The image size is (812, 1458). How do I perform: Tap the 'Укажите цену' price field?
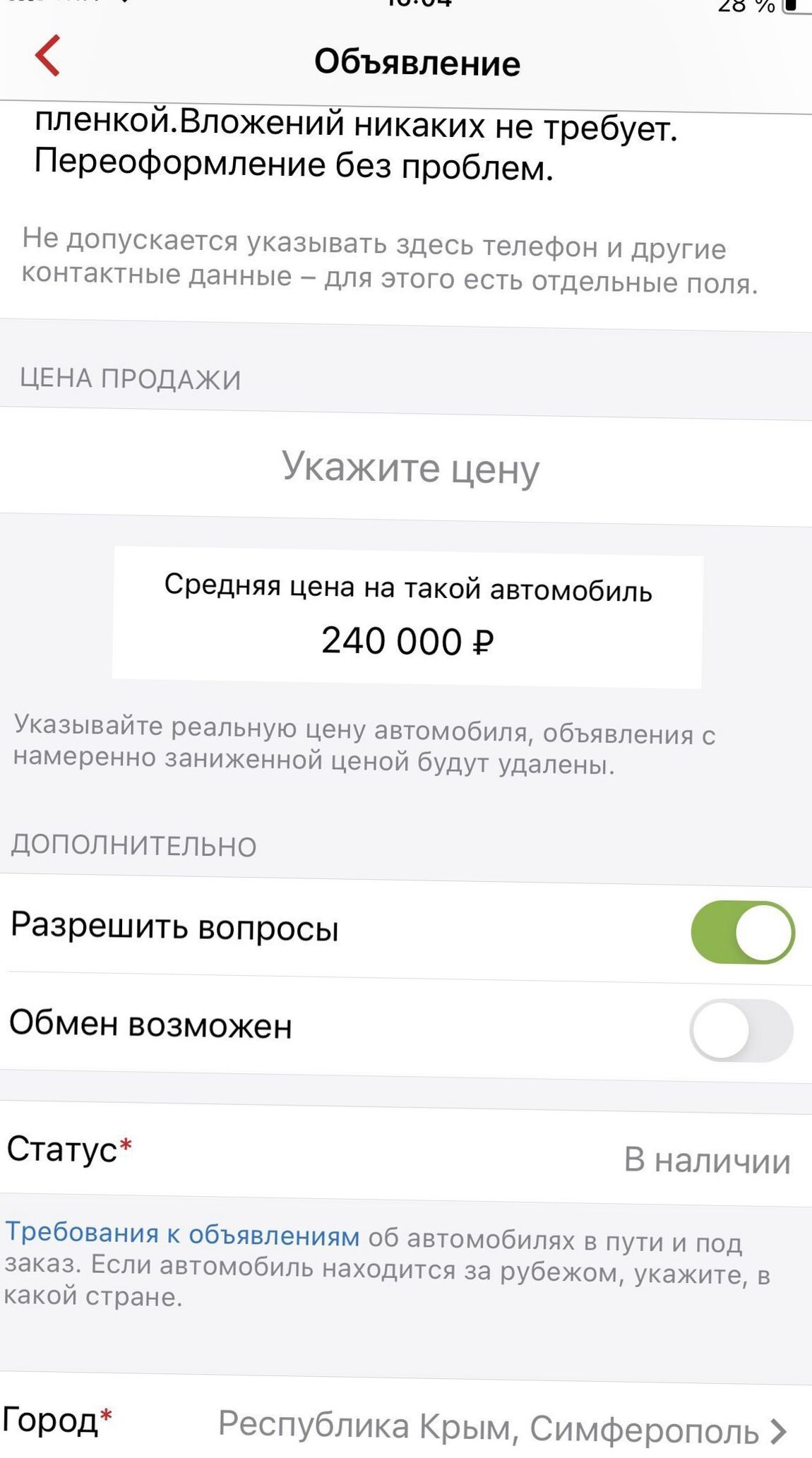pos(406,468)
